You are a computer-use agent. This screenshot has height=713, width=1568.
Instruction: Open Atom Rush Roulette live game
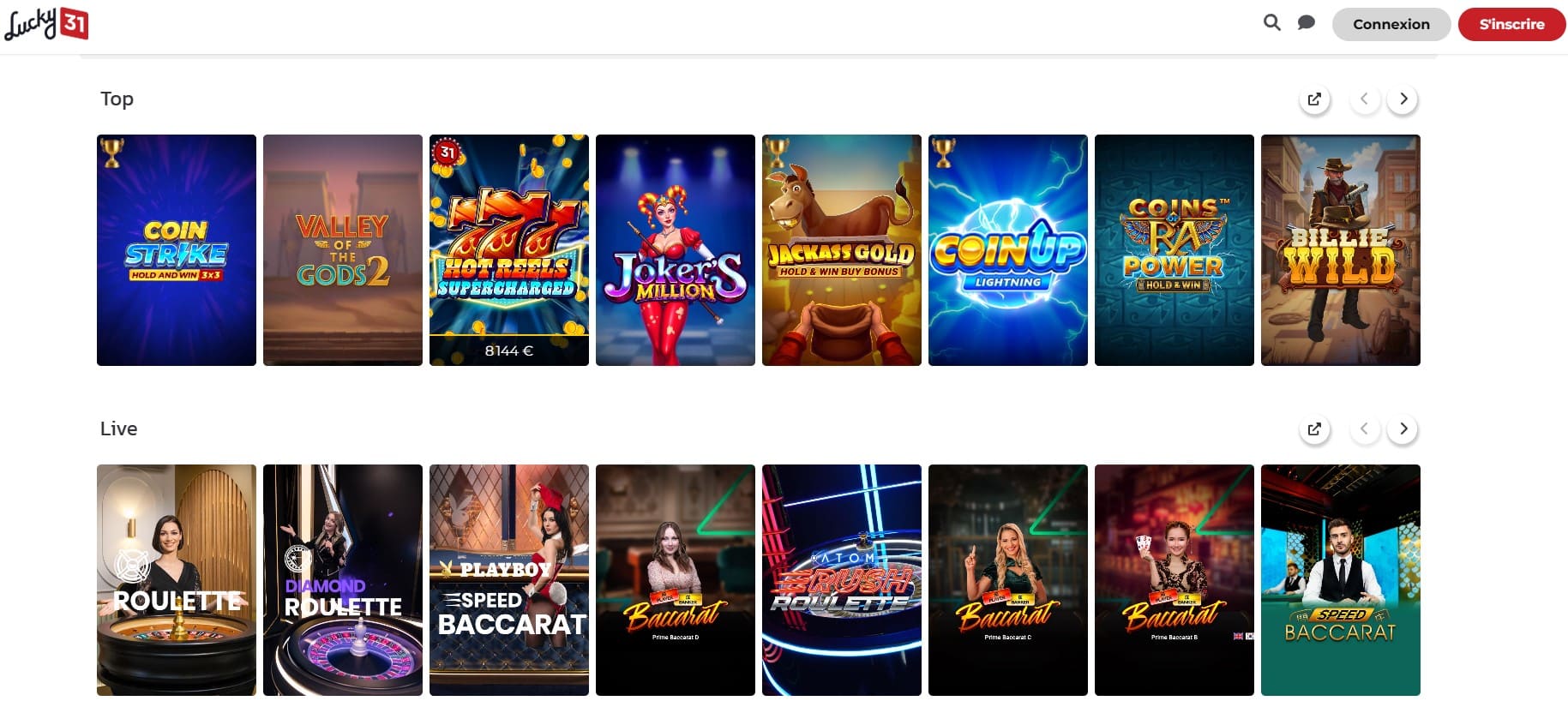842,580
